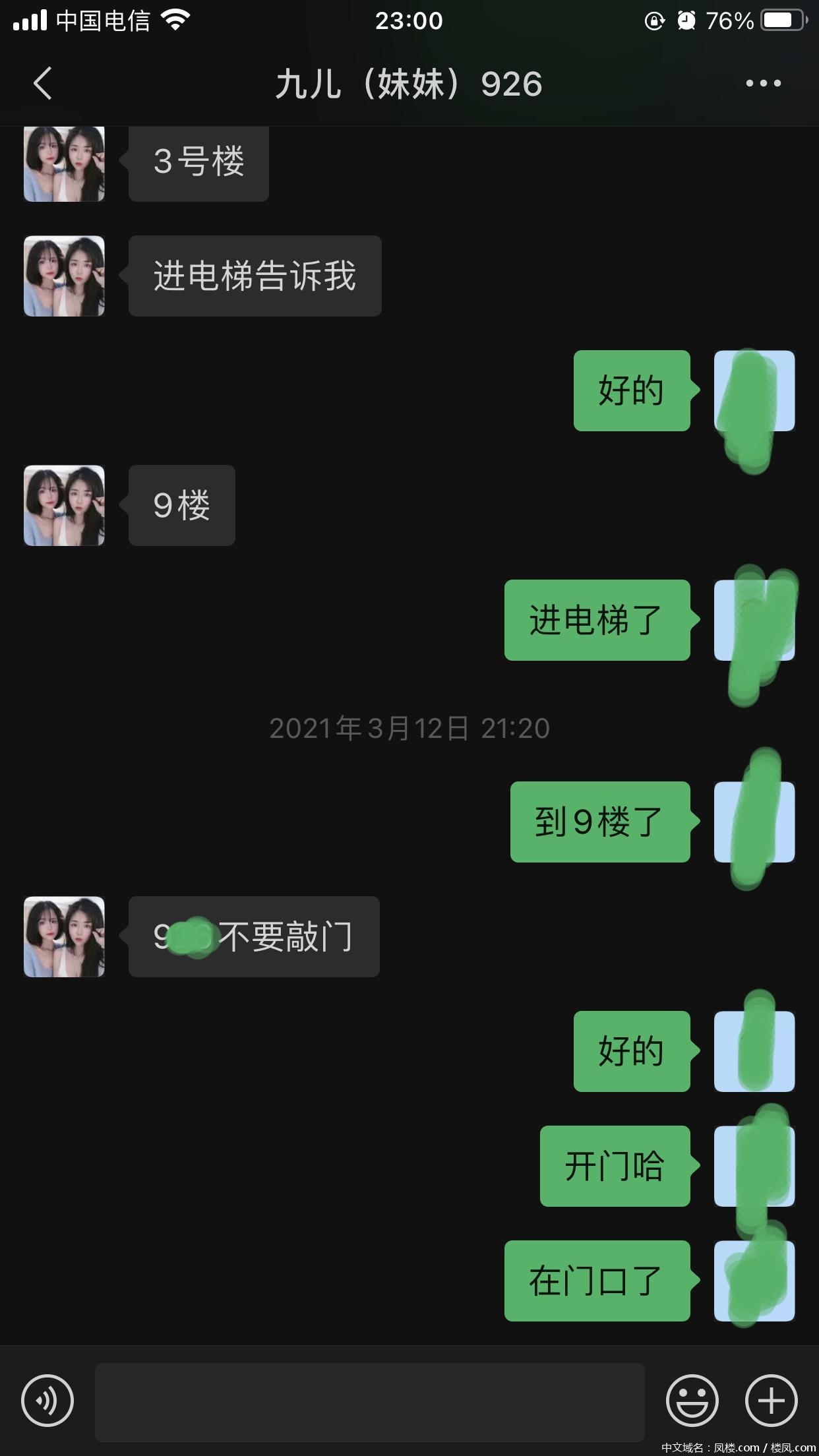This screenshot has width=819, height=1456.
Task: Open the avatar next to the 9楼 message
Action: pyautogui.click(x=64, y=505)
